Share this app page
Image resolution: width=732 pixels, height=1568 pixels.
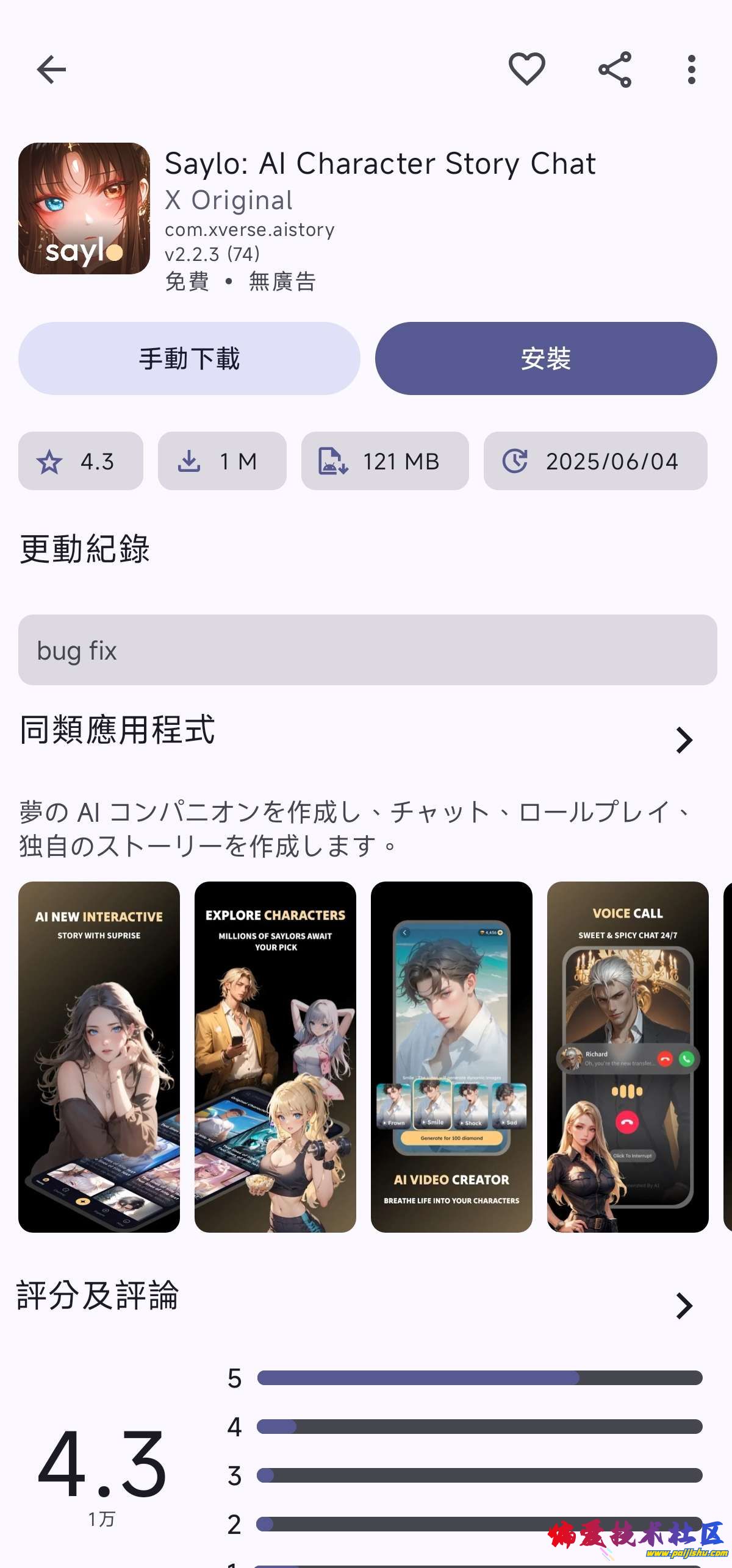click(614, 69)
